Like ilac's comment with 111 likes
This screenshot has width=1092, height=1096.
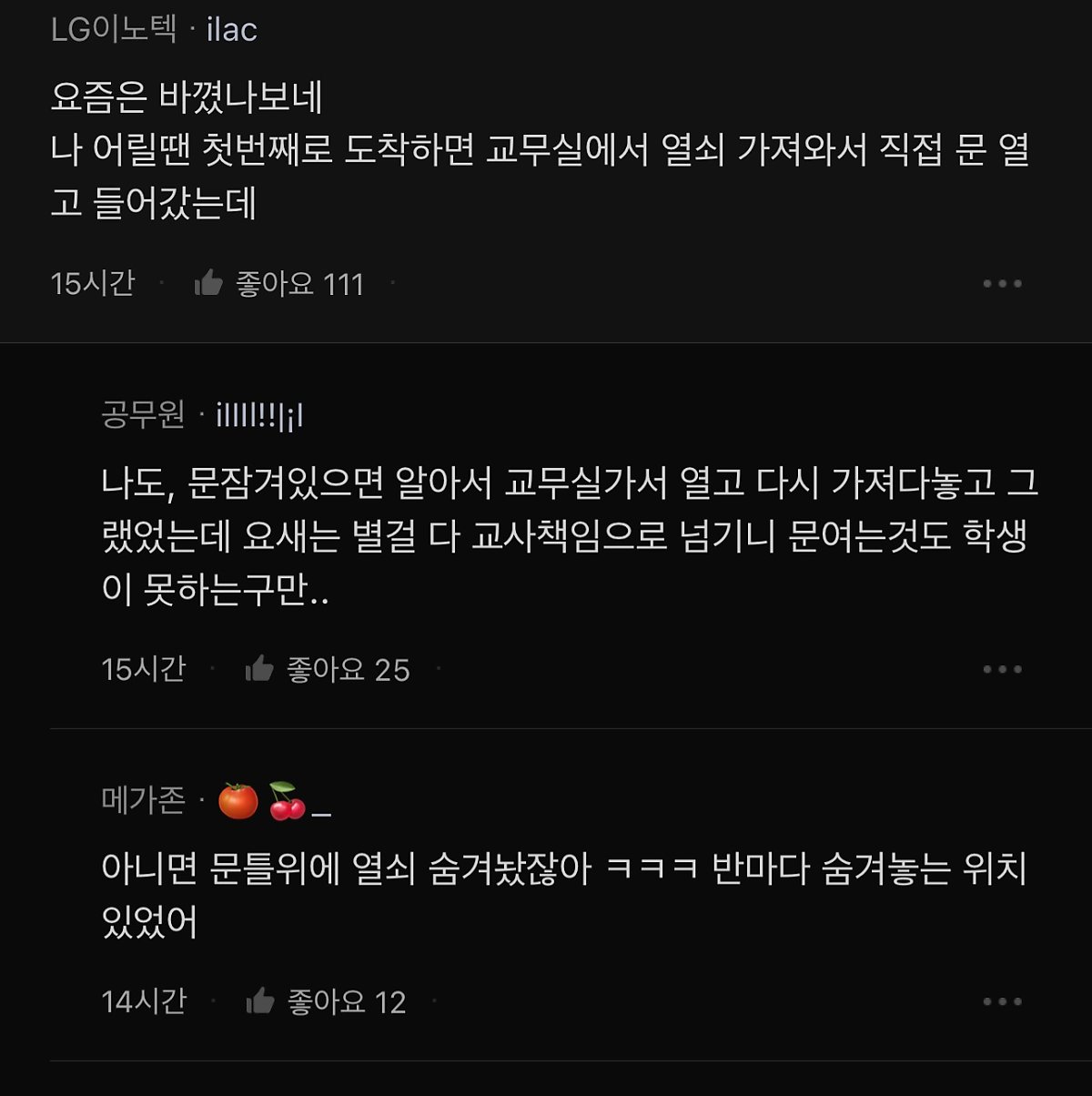click(209, 283)
